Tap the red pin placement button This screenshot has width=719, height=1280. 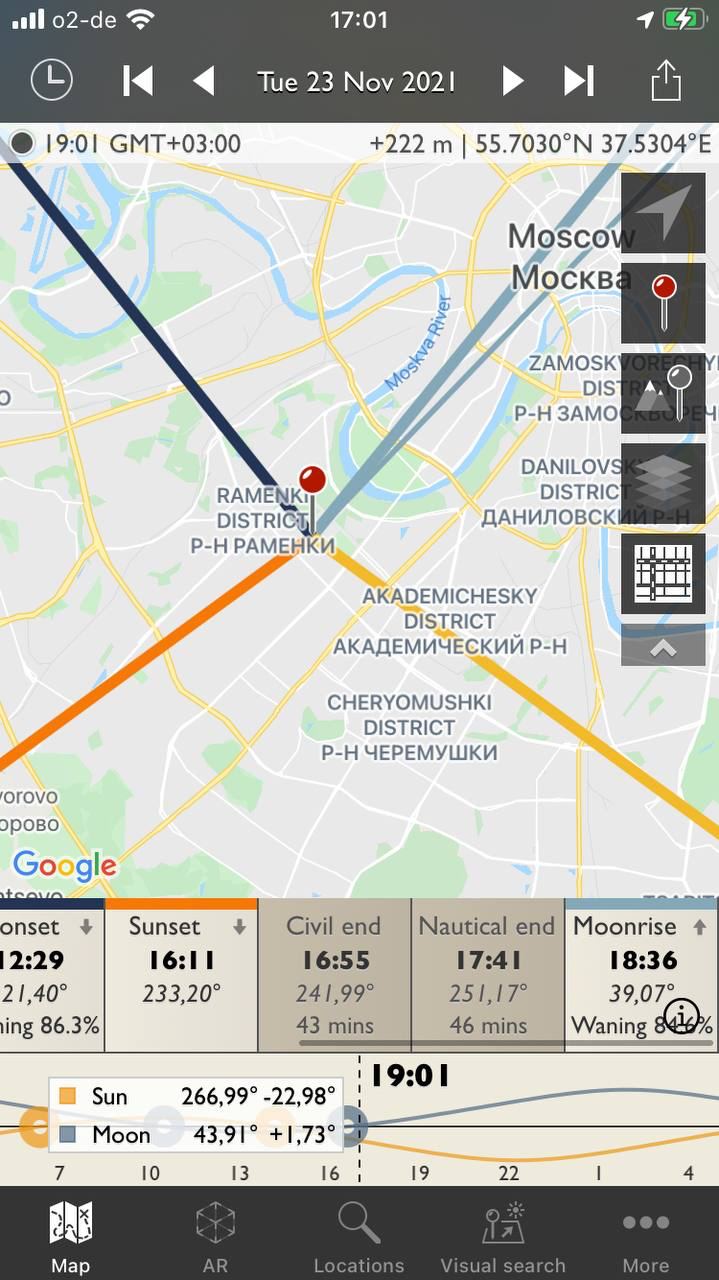pos(663,303)
